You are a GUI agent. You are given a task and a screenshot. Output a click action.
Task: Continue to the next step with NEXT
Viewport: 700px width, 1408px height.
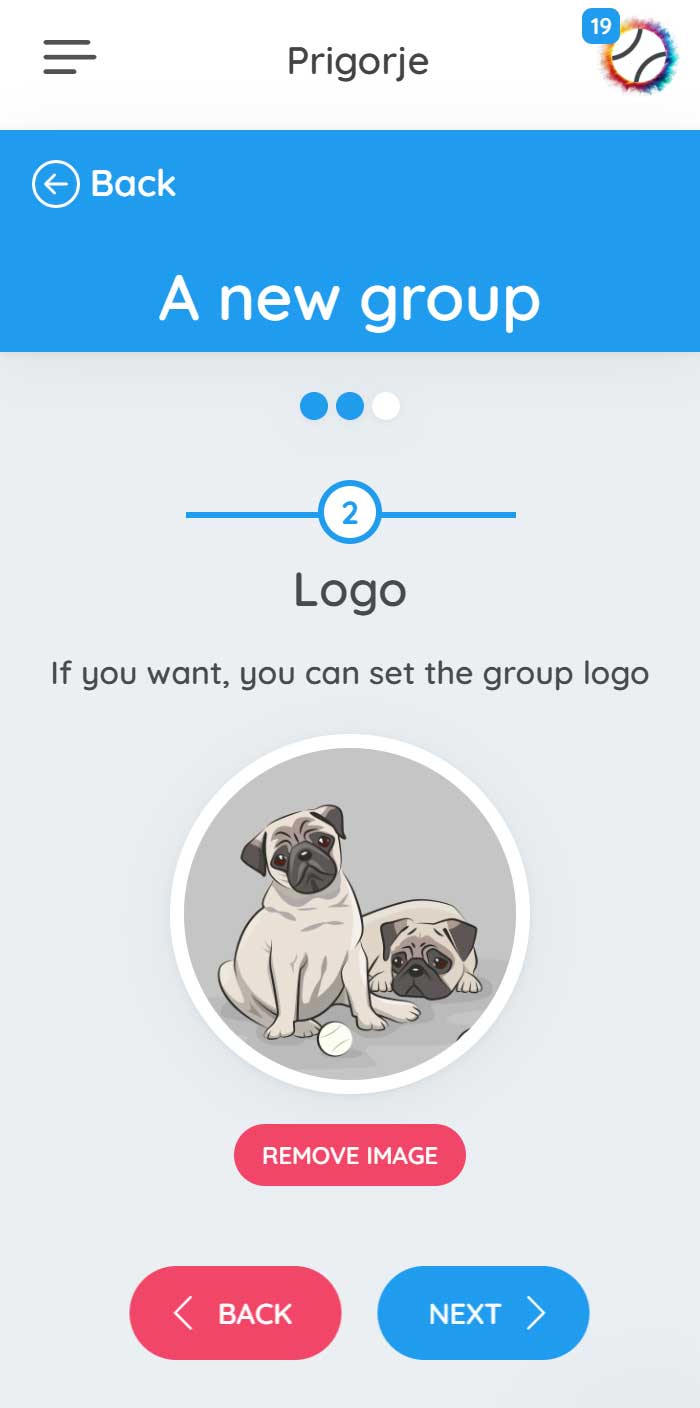click(483, 1313)
